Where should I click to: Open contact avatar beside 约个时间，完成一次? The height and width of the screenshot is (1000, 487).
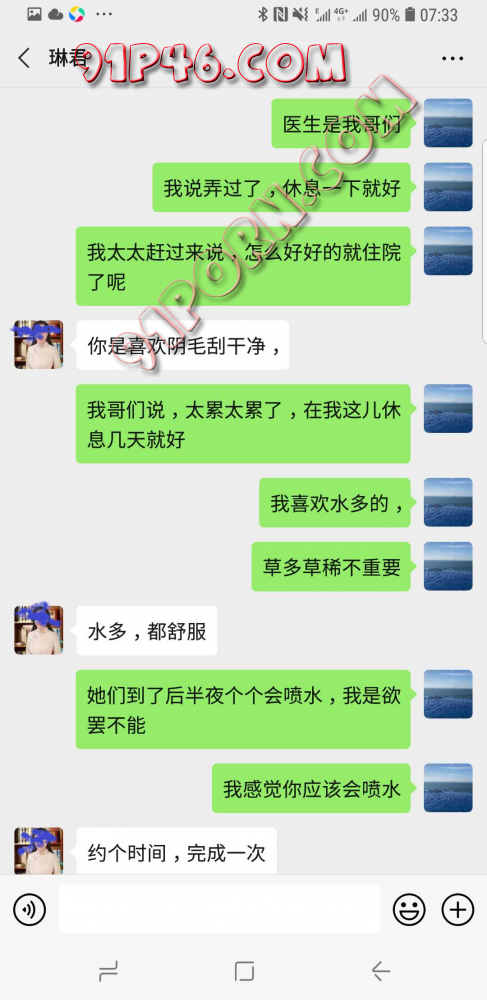coord(39,851)
